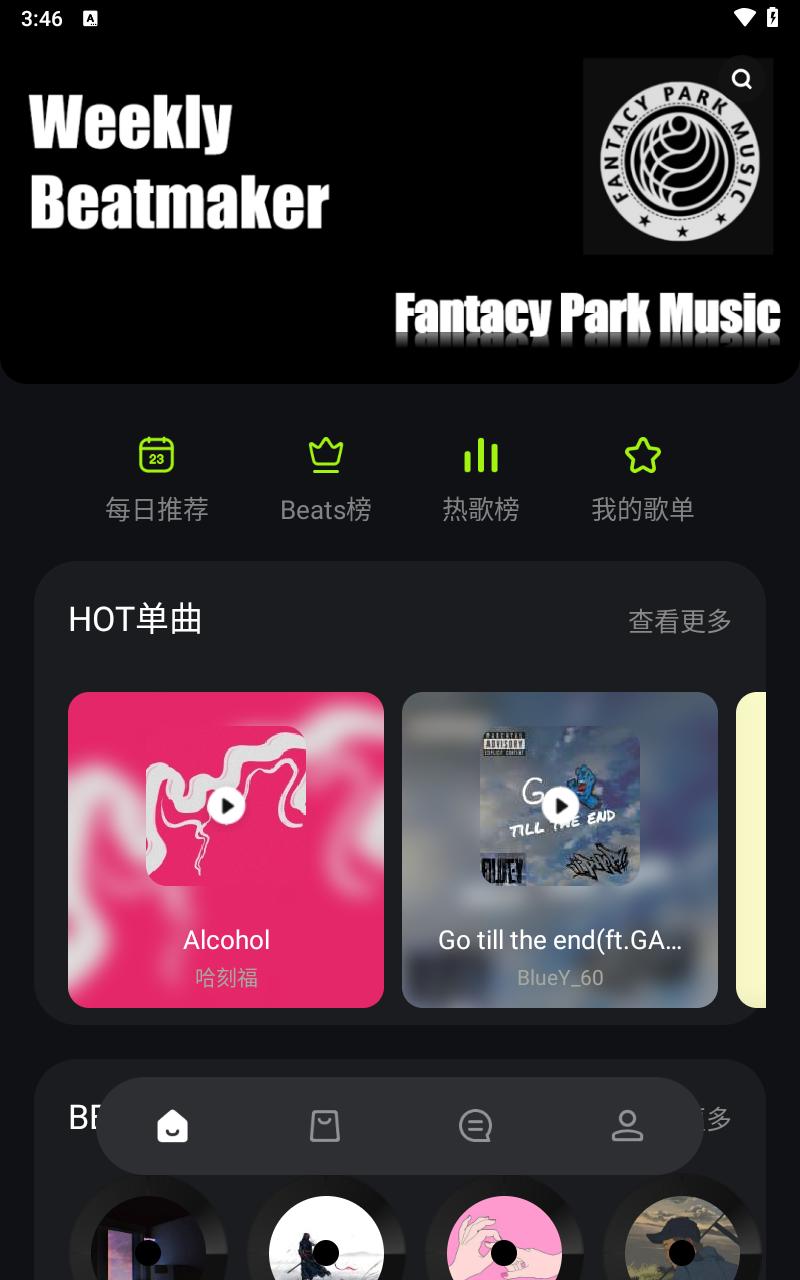Play the Alcohol track
Screen dimensions: 800x1280
point(226,806)
